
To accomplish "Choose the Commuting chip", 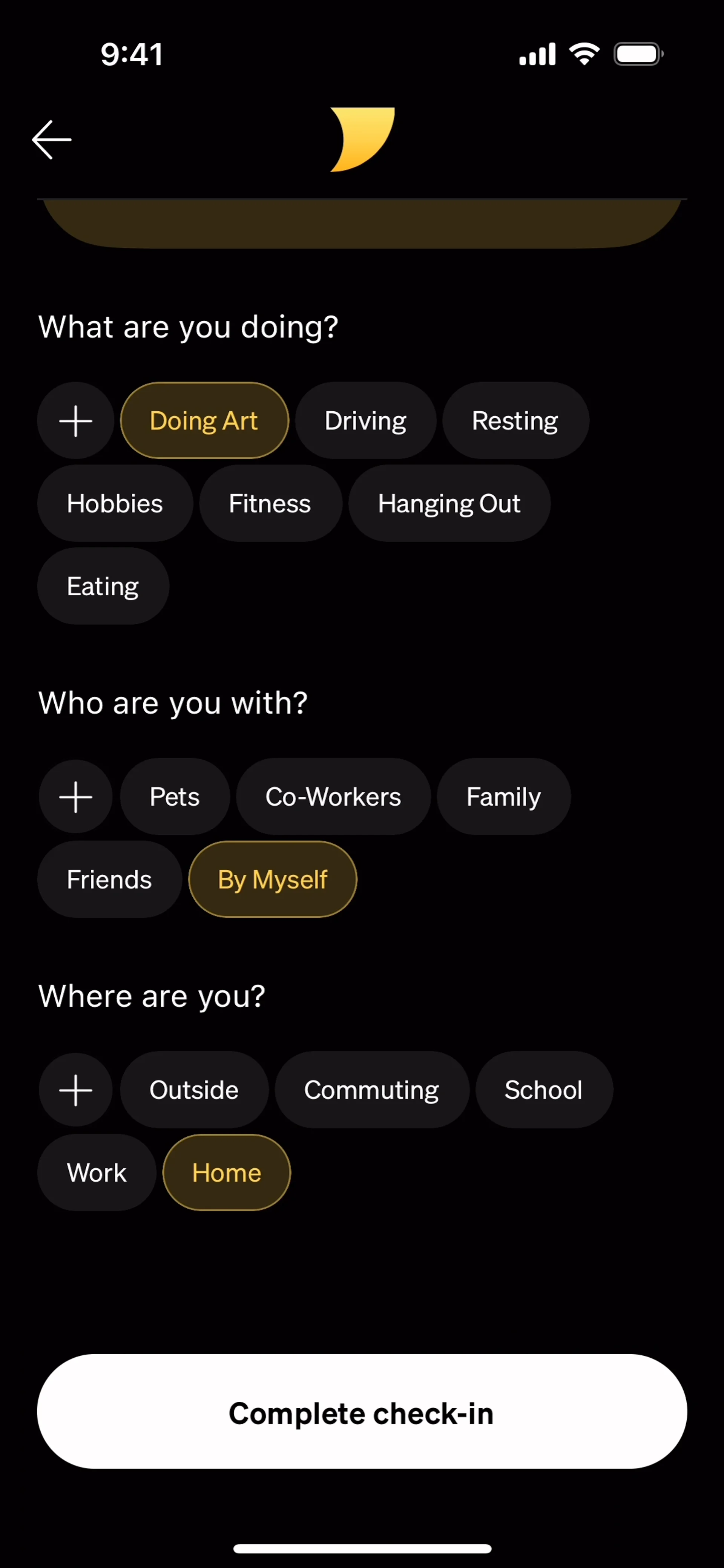I will click(x=371, y=1090).
